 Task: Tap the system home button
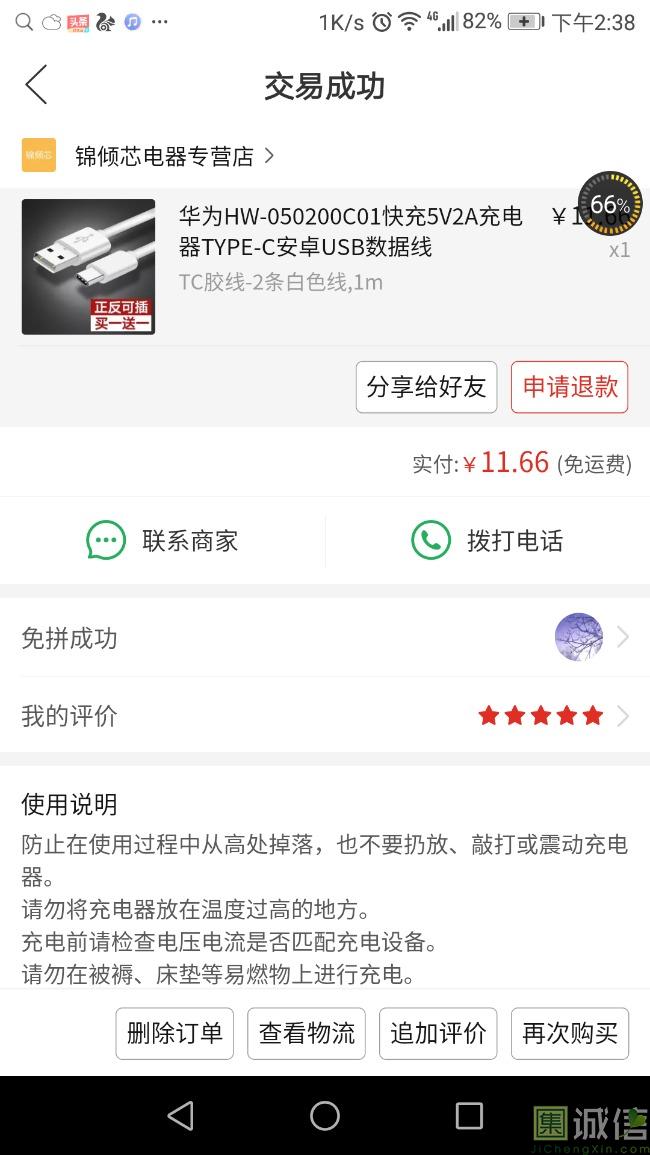pos(325,1116)
